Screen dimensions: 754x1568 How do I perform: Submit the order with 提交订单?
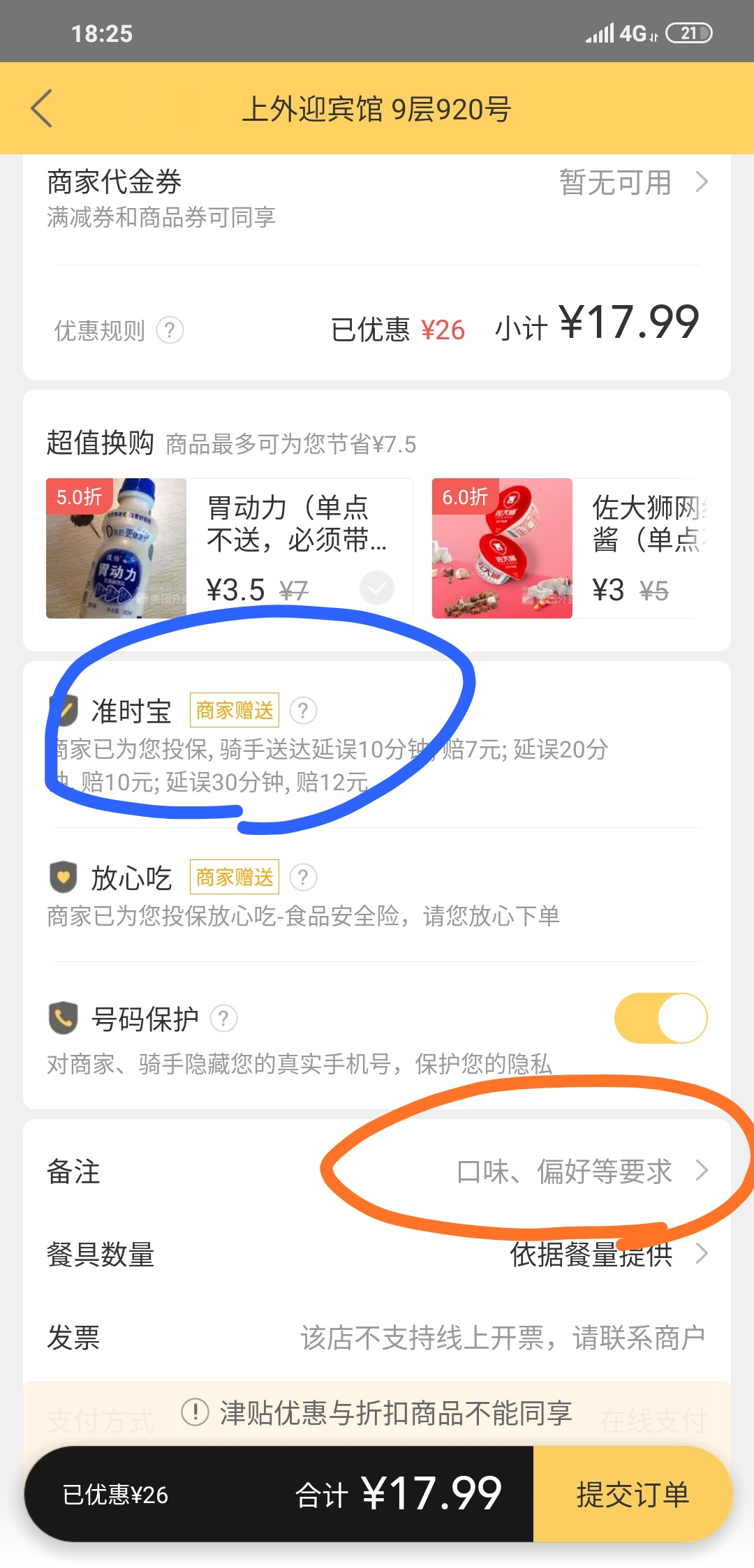click(633, 1495)
